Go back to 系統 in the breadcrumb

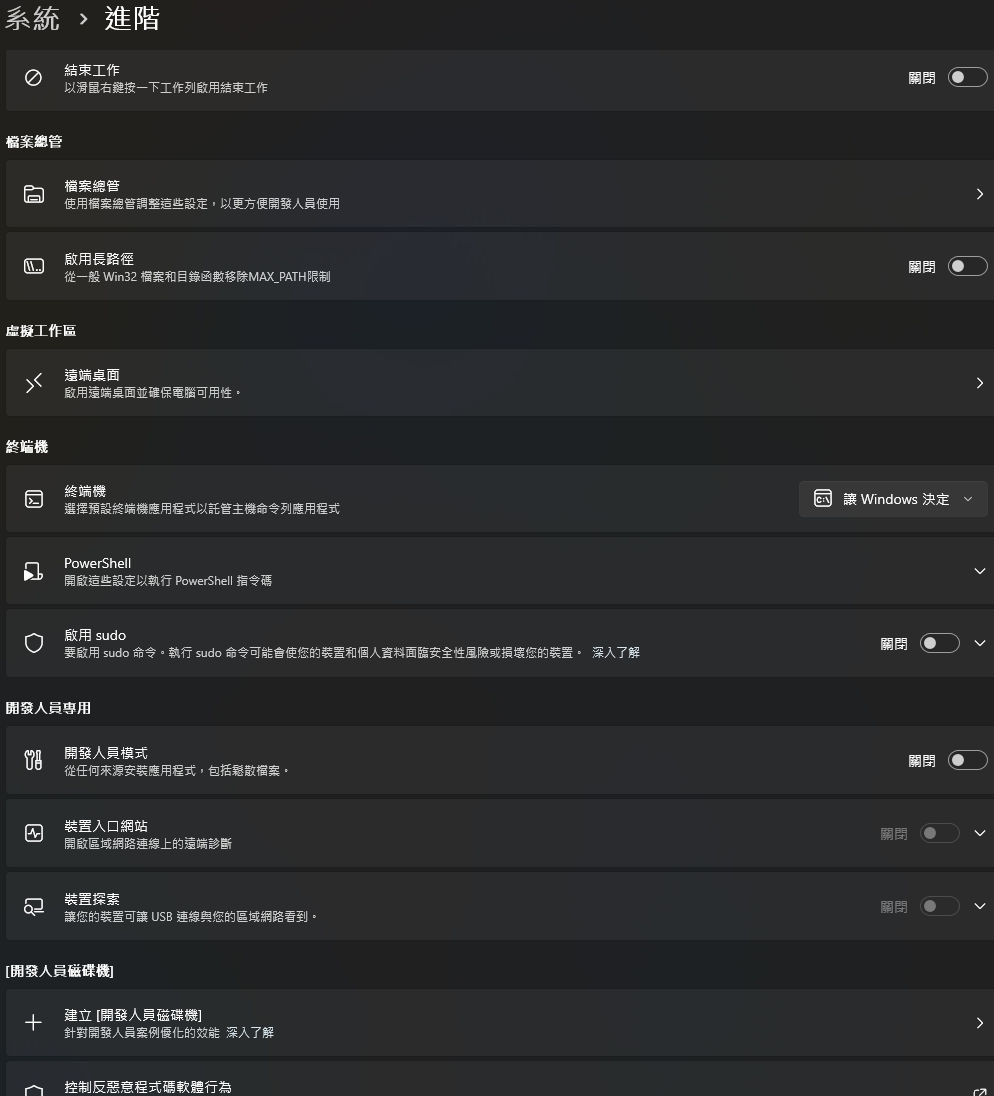[x=33, y=18]
